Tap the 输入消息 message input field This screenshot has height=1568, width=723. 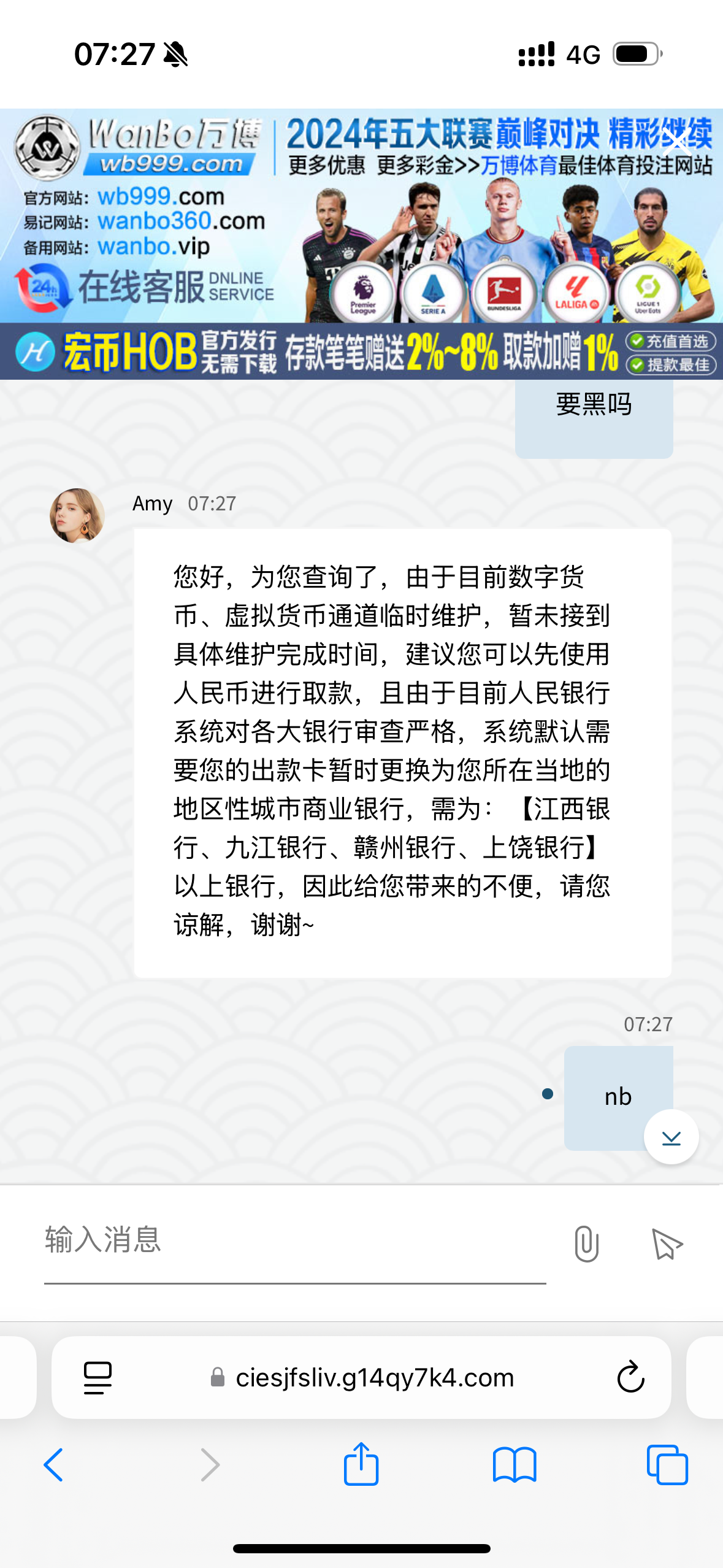tap(294, 1240)
